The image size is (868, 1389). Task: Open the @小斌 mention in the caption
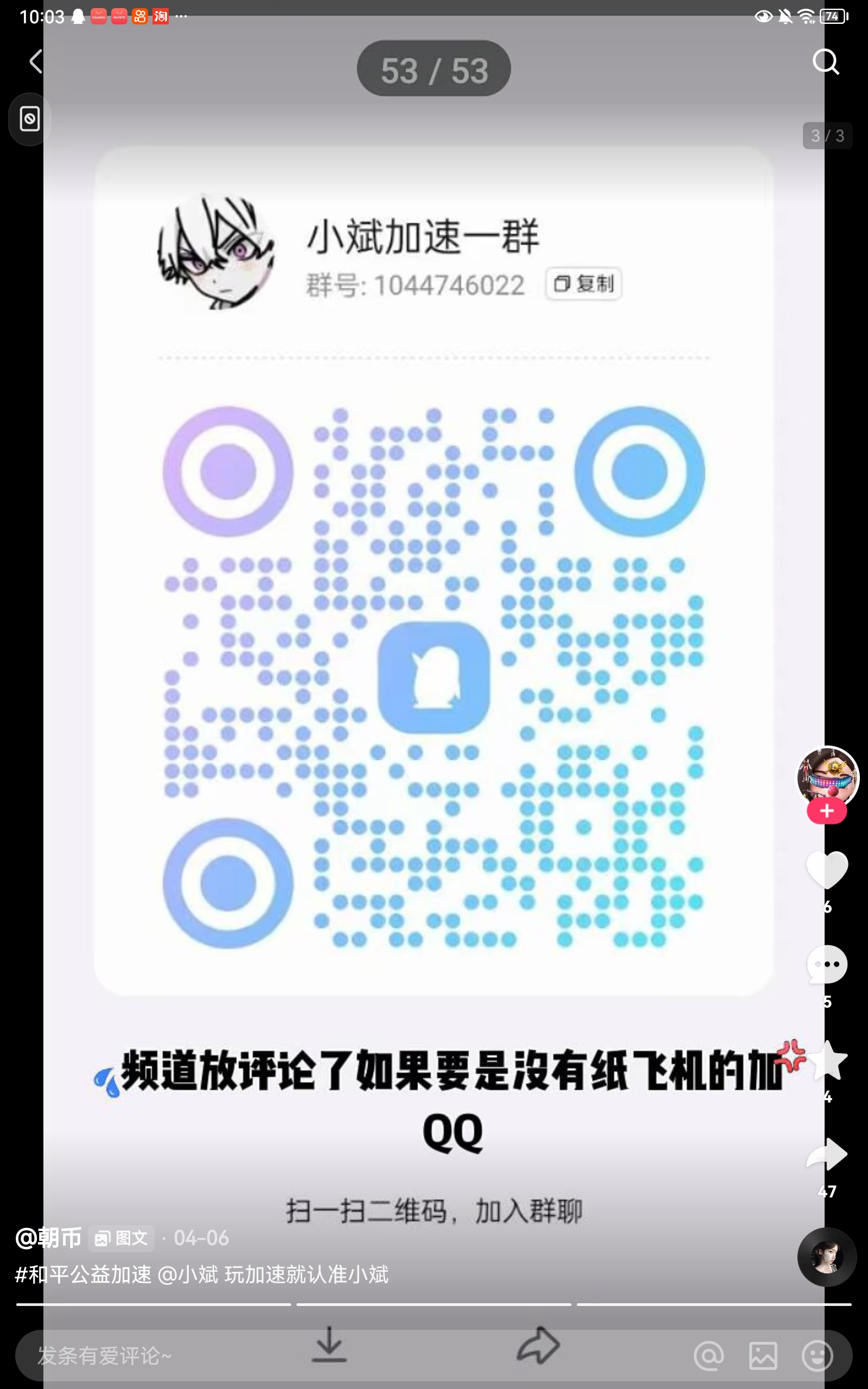tap(188, 1274)
